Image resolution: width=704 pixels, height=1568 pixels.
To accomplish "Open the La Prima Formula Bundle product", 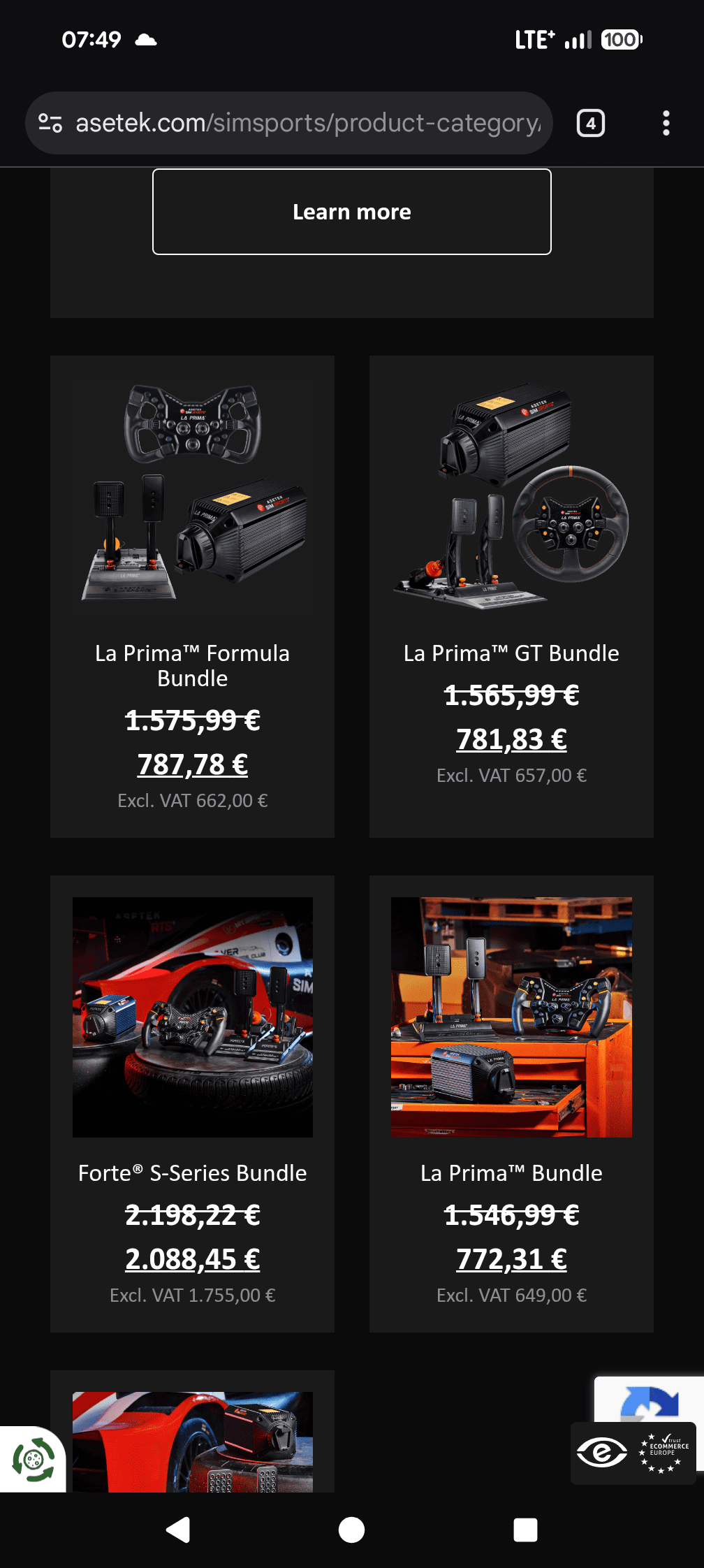I will (x=192, y=665).
